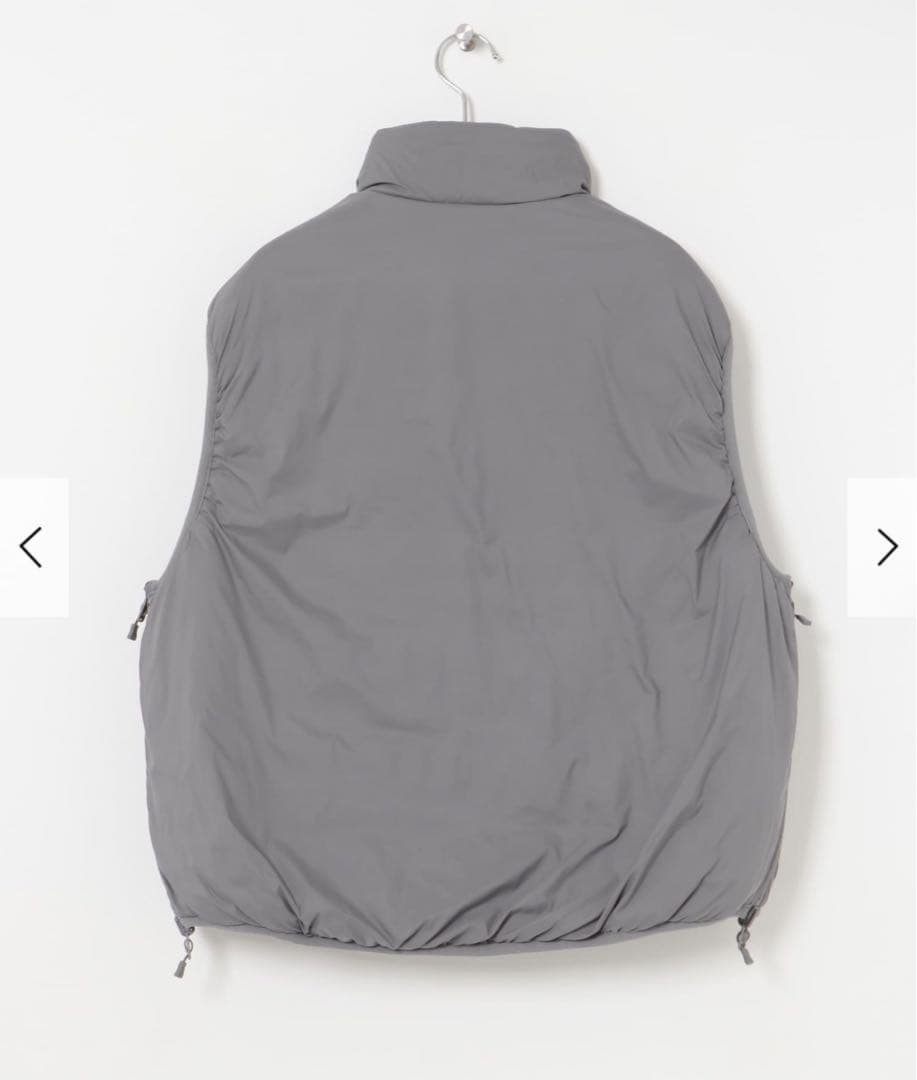The height and width of the screenshot is (1080, 917).
Task: Show the previous product image
Action: pyautogui.click(x=32, y=547)
